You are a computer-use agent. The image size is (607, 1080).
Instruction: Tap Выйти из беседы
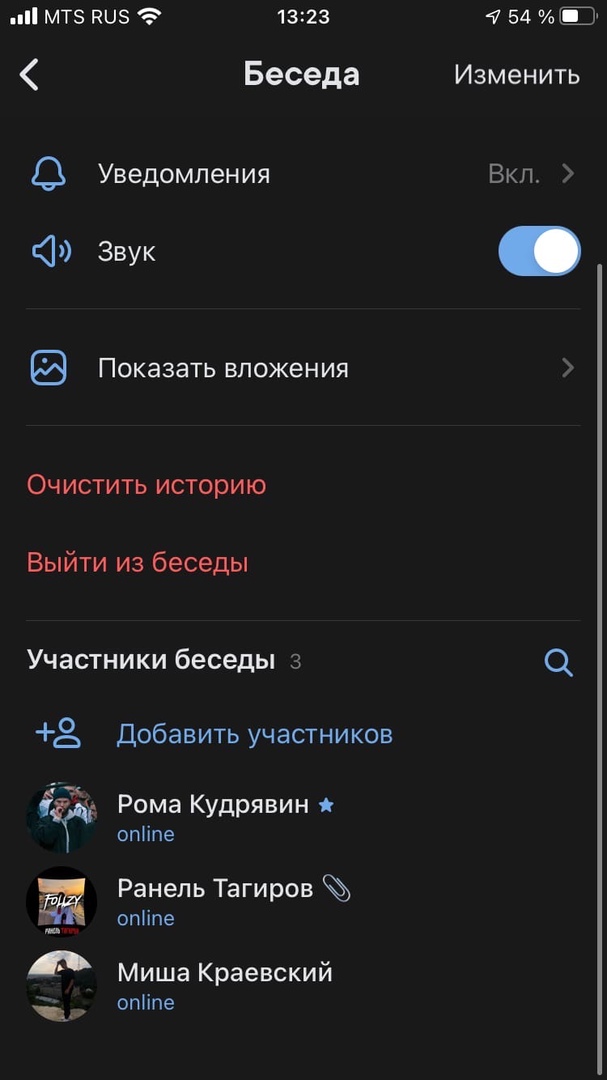(x=138, y=563)
